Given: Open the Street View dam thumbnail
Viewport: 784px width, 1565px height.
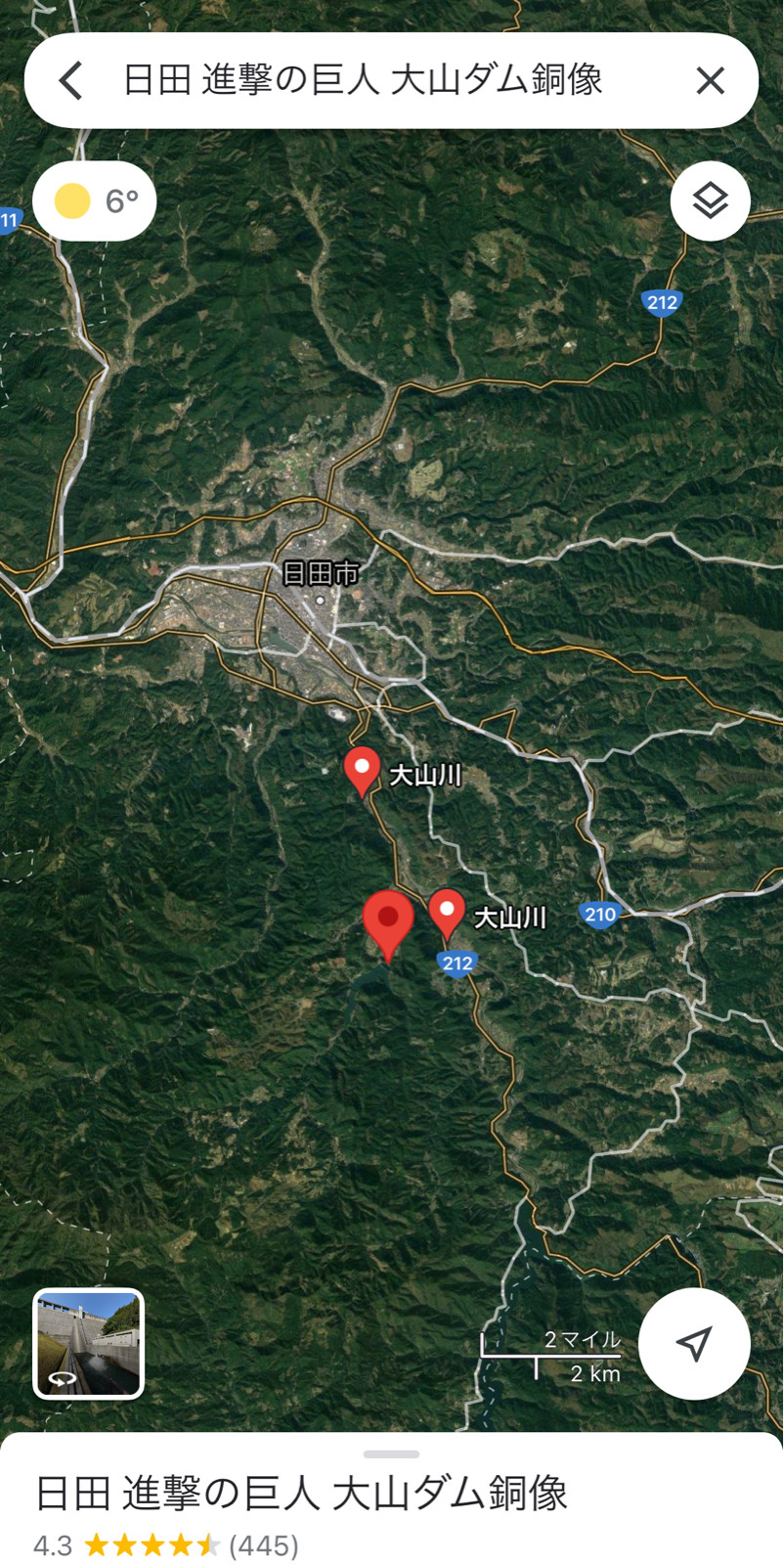Looking at the screenshot, I should click(x=89, y=1343).
